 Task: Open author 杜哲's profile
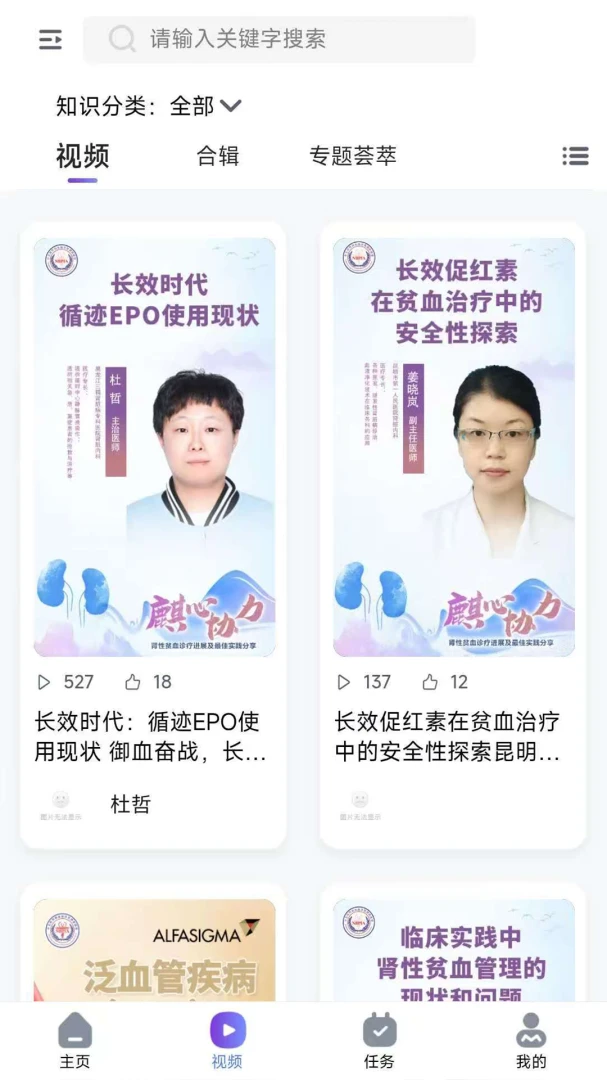tap(130, 804)
